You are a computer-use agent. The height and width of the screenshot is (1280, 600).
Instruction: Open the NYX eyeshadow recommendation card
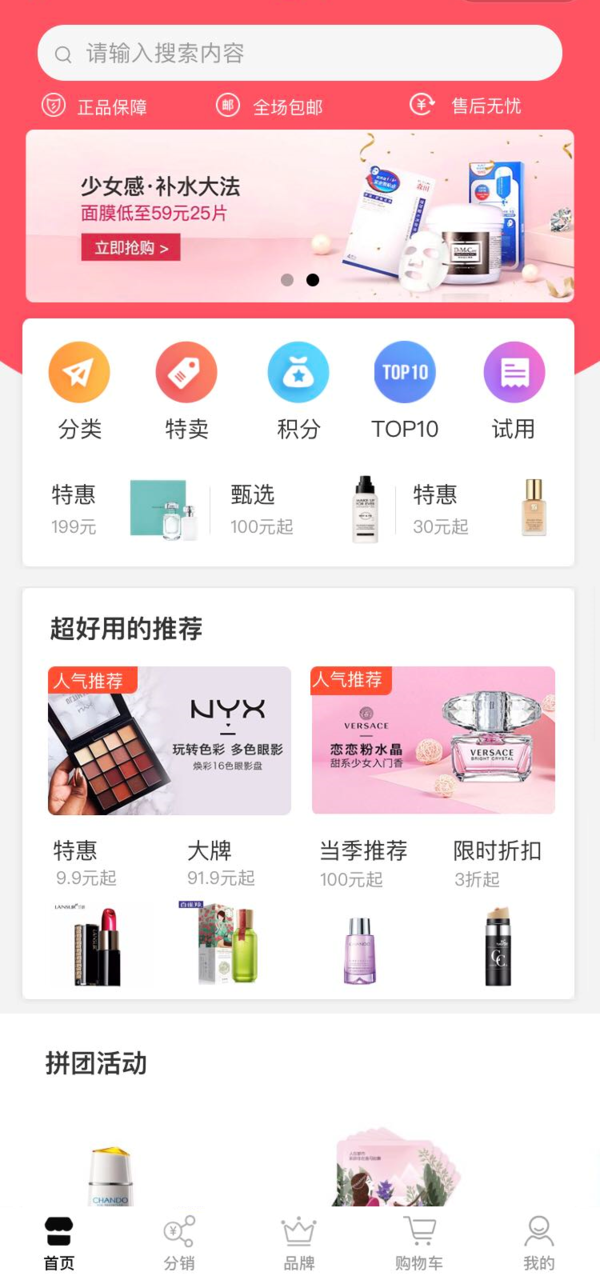pos(169,741)
